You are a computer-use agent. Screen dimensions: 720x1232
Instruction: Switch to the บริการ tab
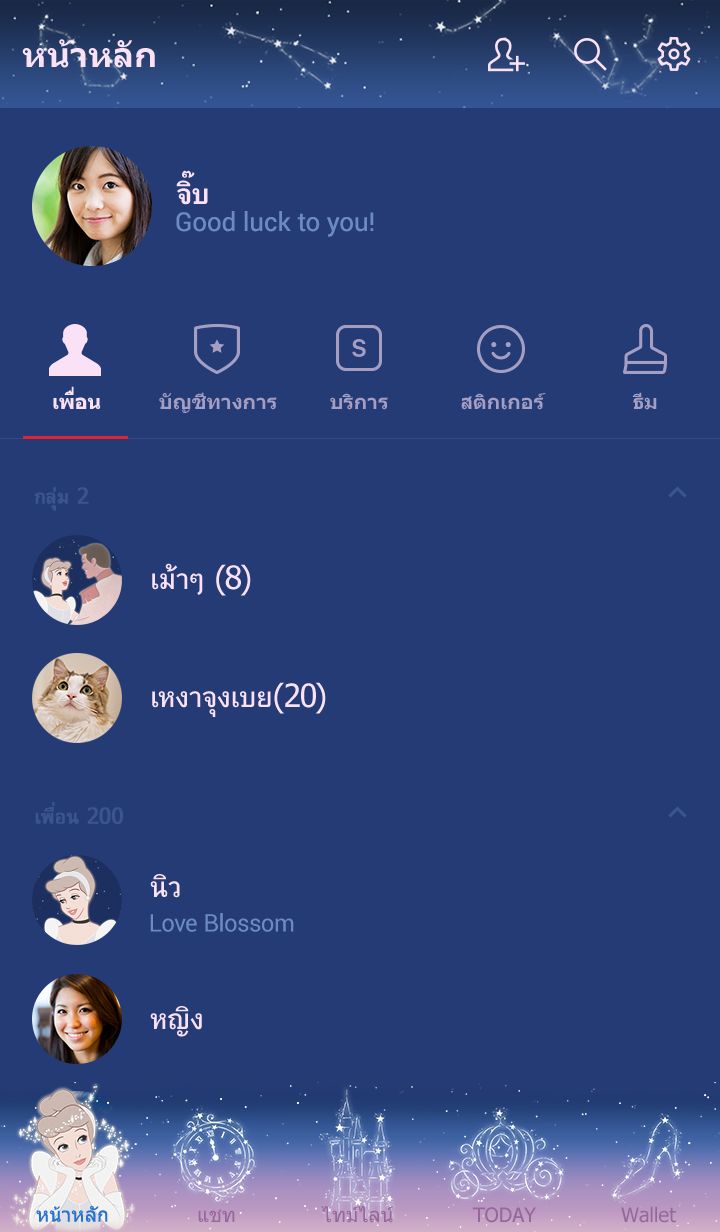pyautogui.click(x=359, y=370)
